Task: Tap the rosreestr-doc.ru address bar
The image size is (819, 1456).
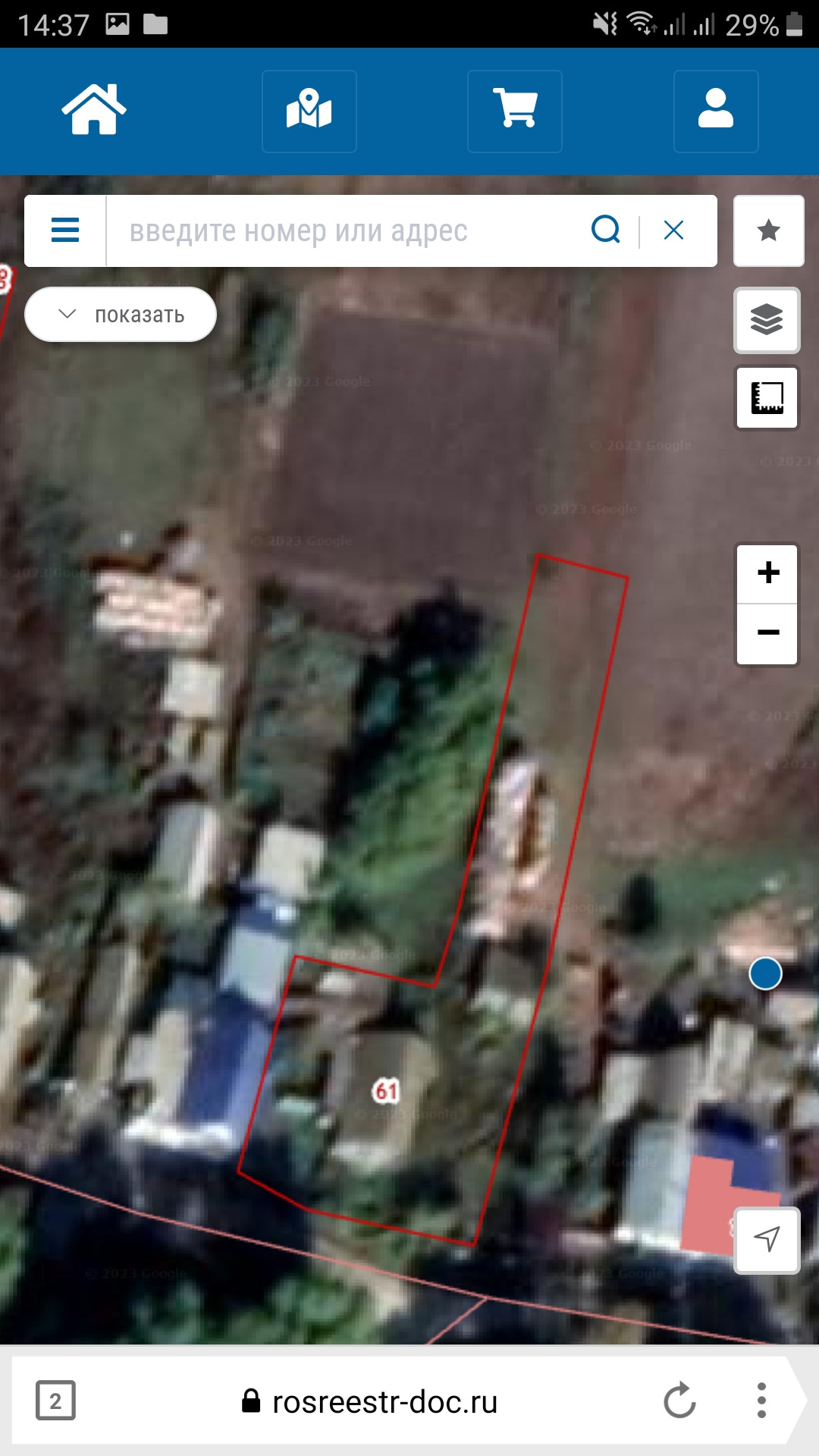Action: [x=372, y=1402]
